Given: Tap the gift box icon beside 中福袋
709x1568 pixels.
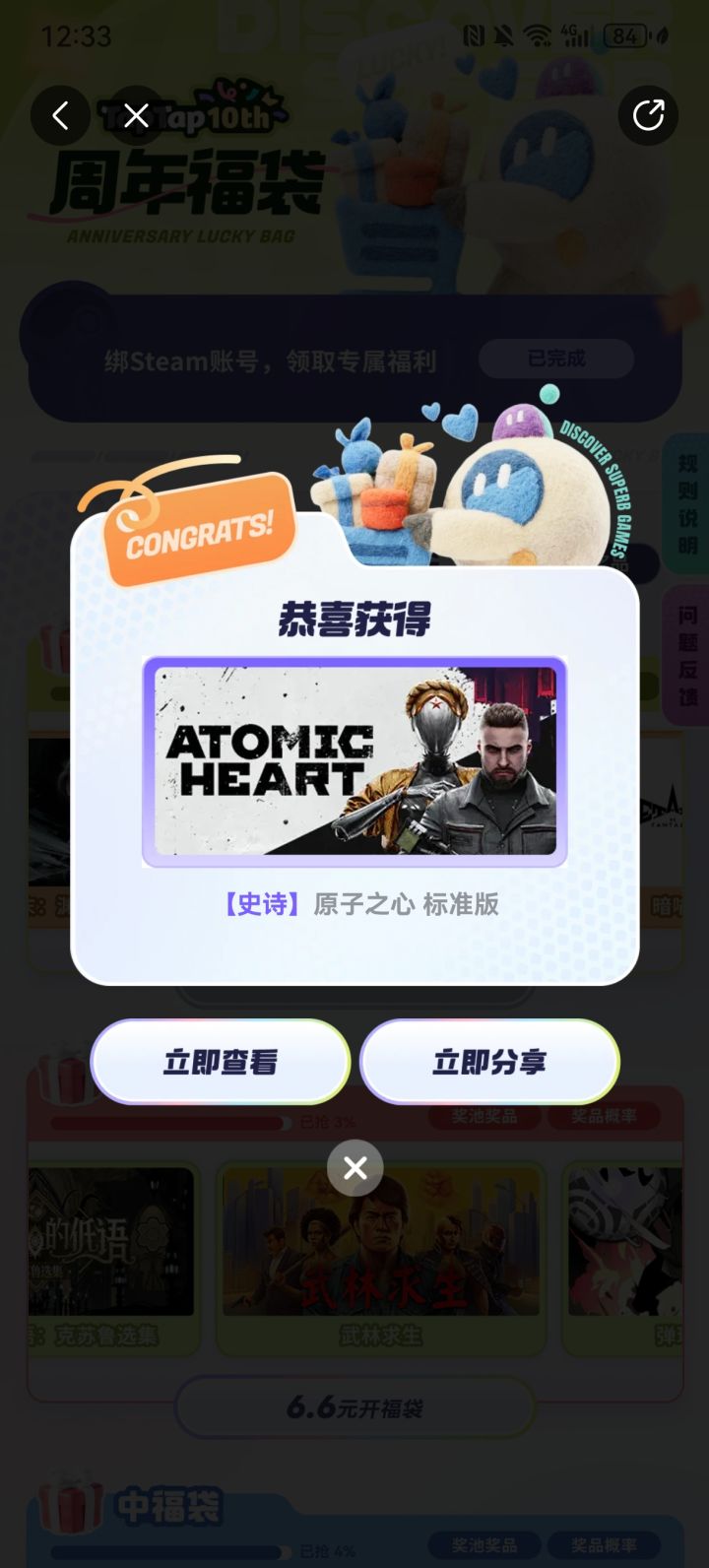Looking at the screenshot, I should click(x=71, y=1502).
